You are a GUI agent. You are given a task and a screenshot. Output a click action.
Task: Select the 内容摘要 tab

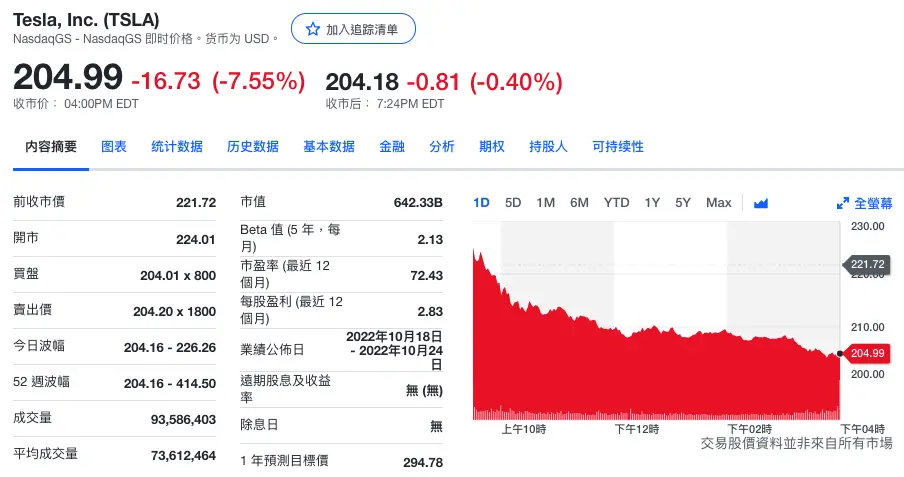(x=51, y=147)
